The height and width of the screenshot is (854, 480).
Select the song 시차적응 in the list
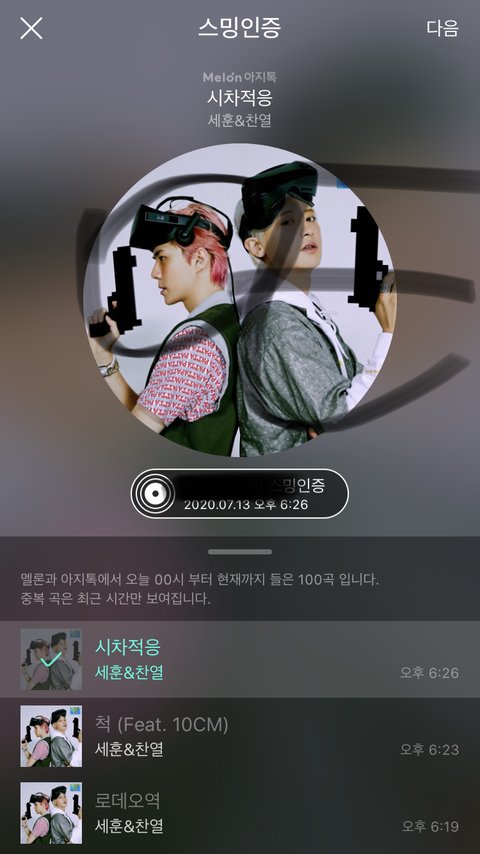coord(240,659)
